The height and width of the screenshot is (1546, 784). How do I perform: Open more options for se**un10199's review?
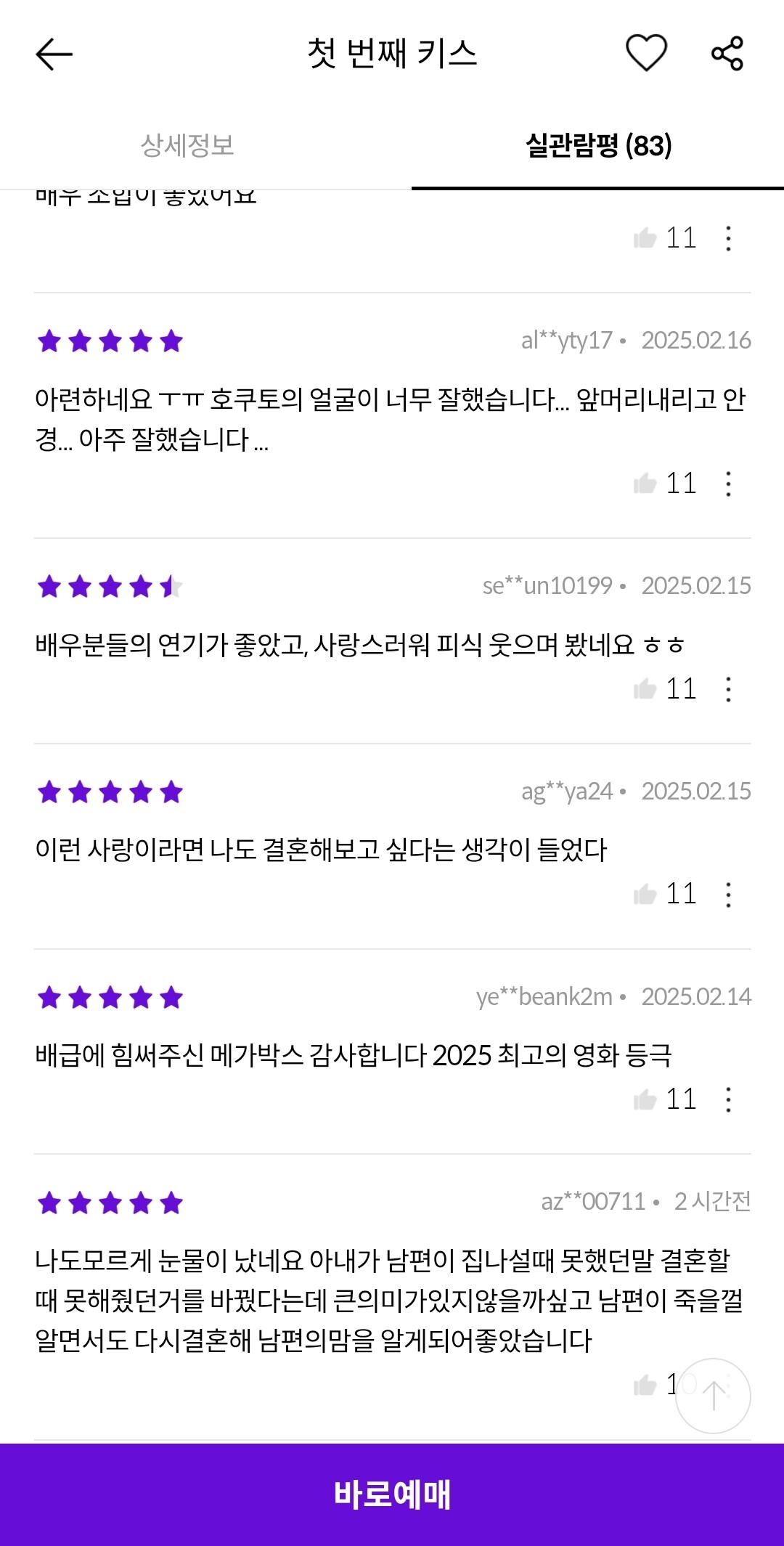click(x=728, y=689)
